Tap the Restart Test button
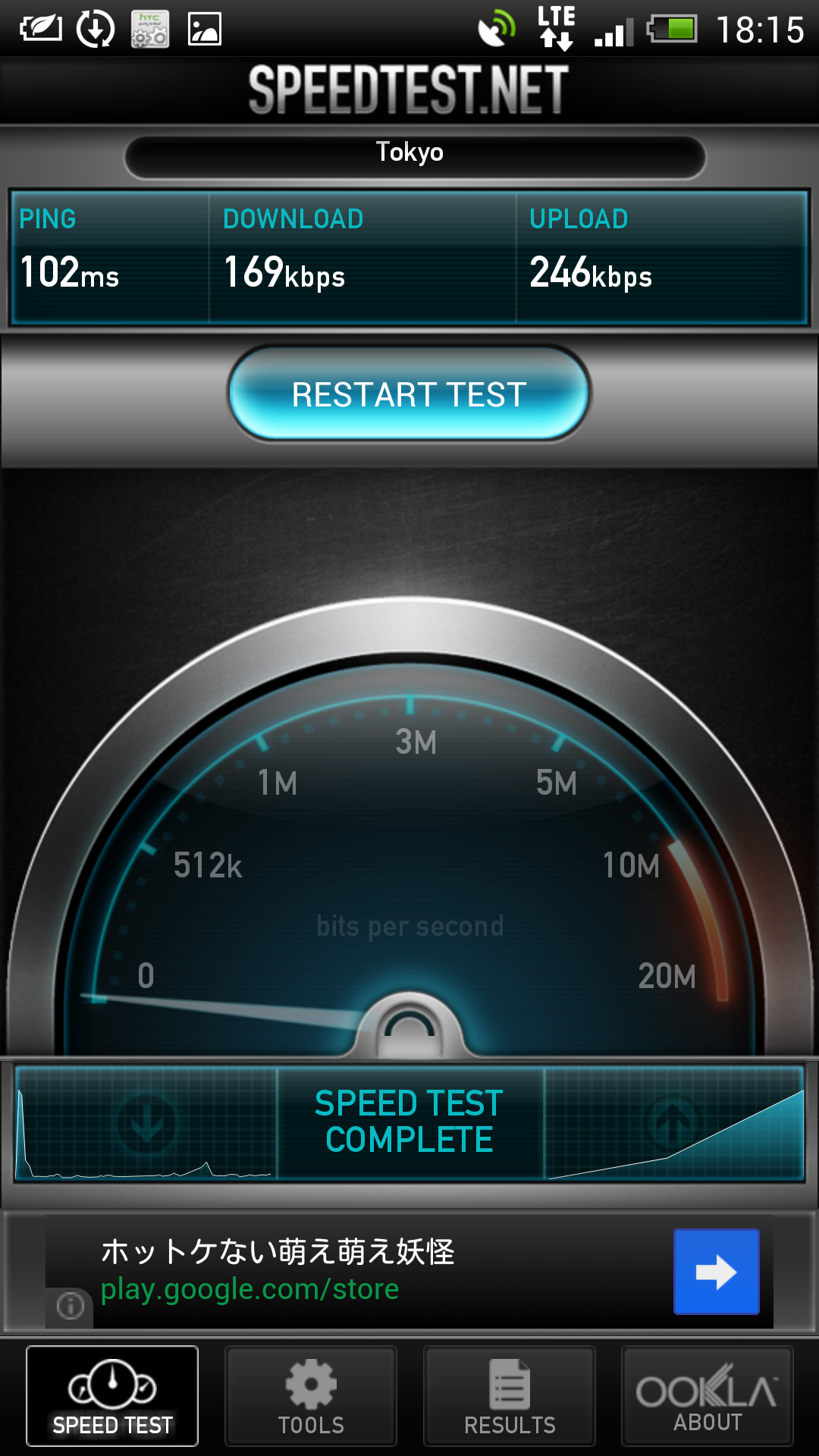Viewport: 819px width, 1456px height. pyautogui.click(x=409, y=394)
